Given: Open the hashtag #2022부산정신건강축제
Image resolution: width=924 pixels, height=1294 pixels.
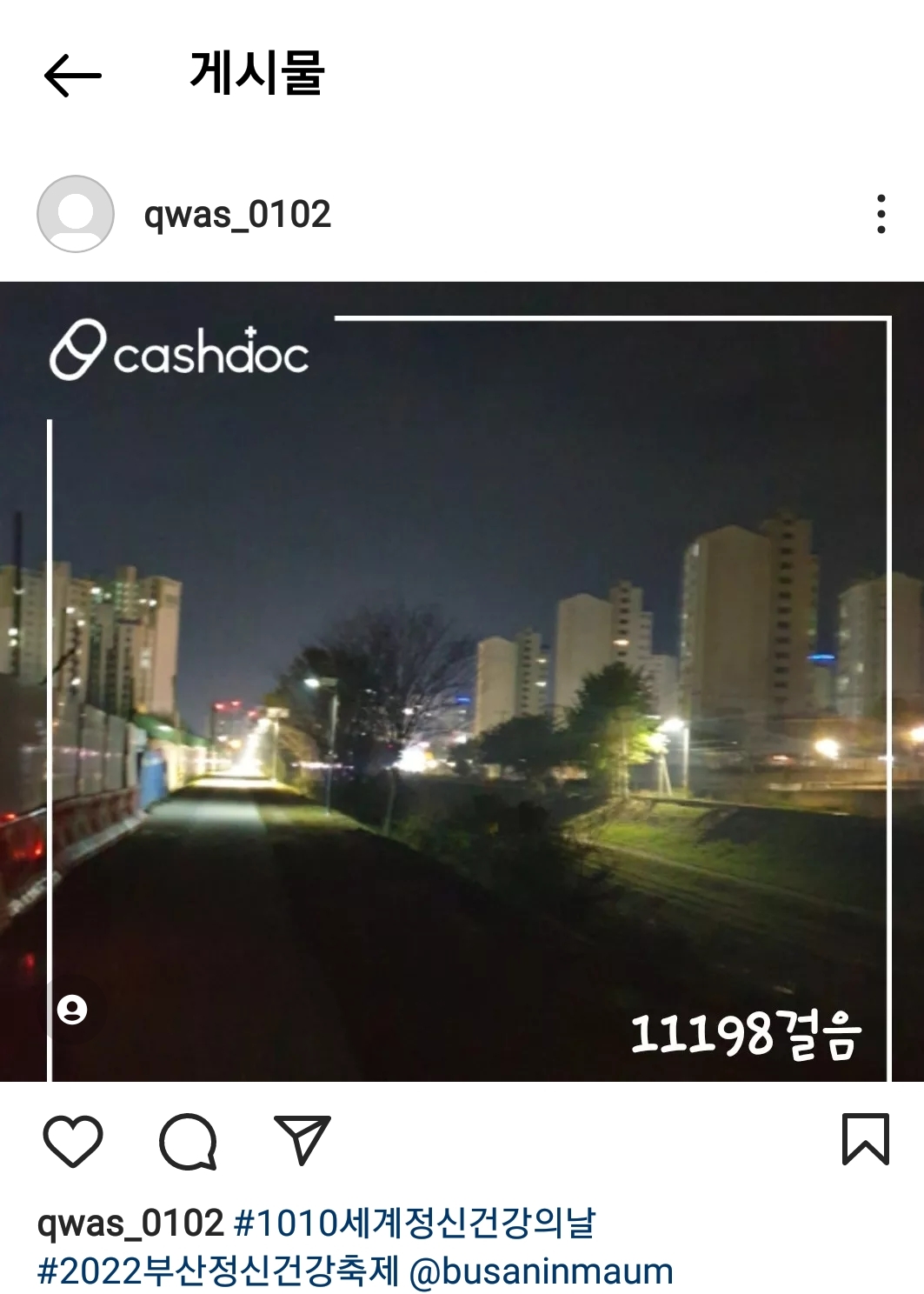Looking at the screenshot, I should (217, 1271).
